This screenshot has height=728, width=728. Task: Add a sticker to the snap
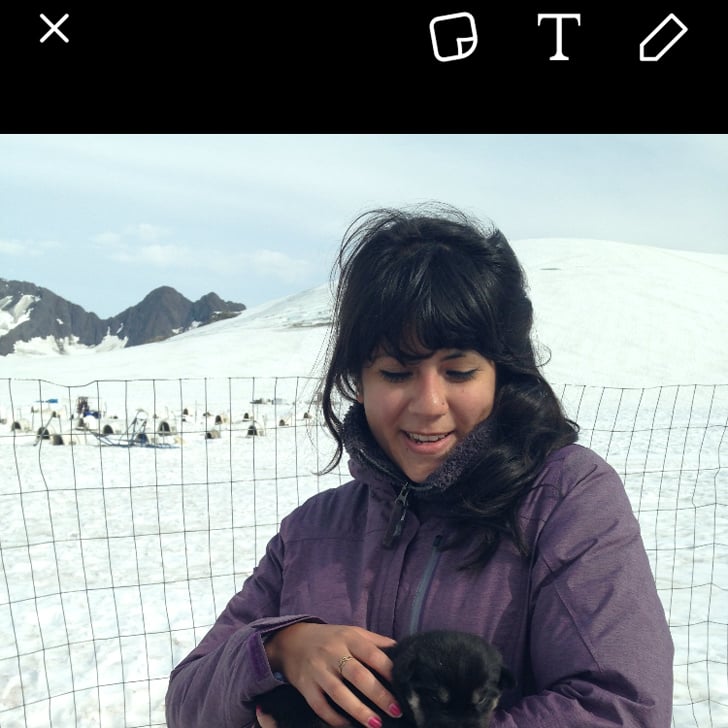[x=453, y=37]
